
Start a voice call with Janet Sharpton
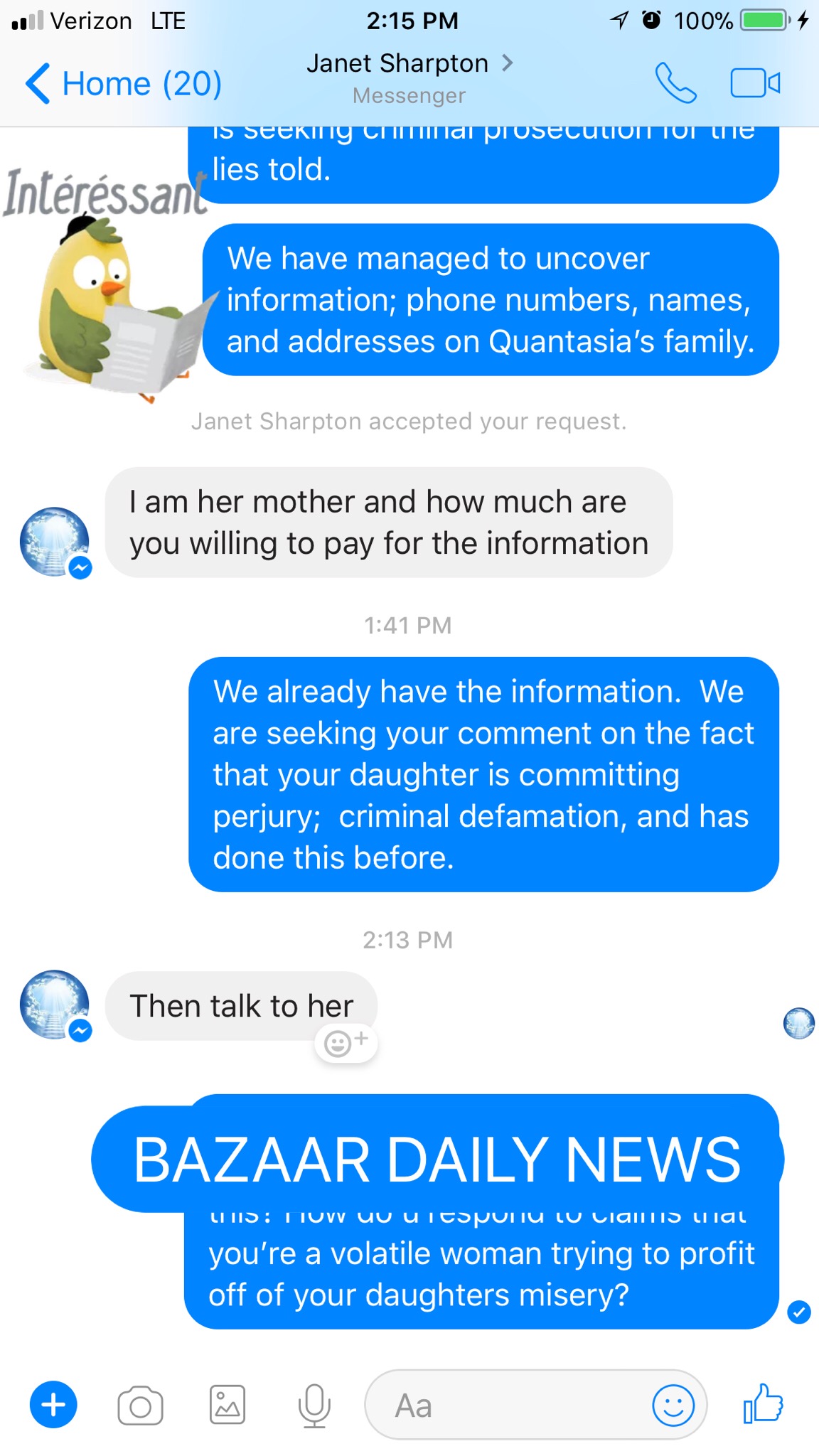click(x=675, y=84)
